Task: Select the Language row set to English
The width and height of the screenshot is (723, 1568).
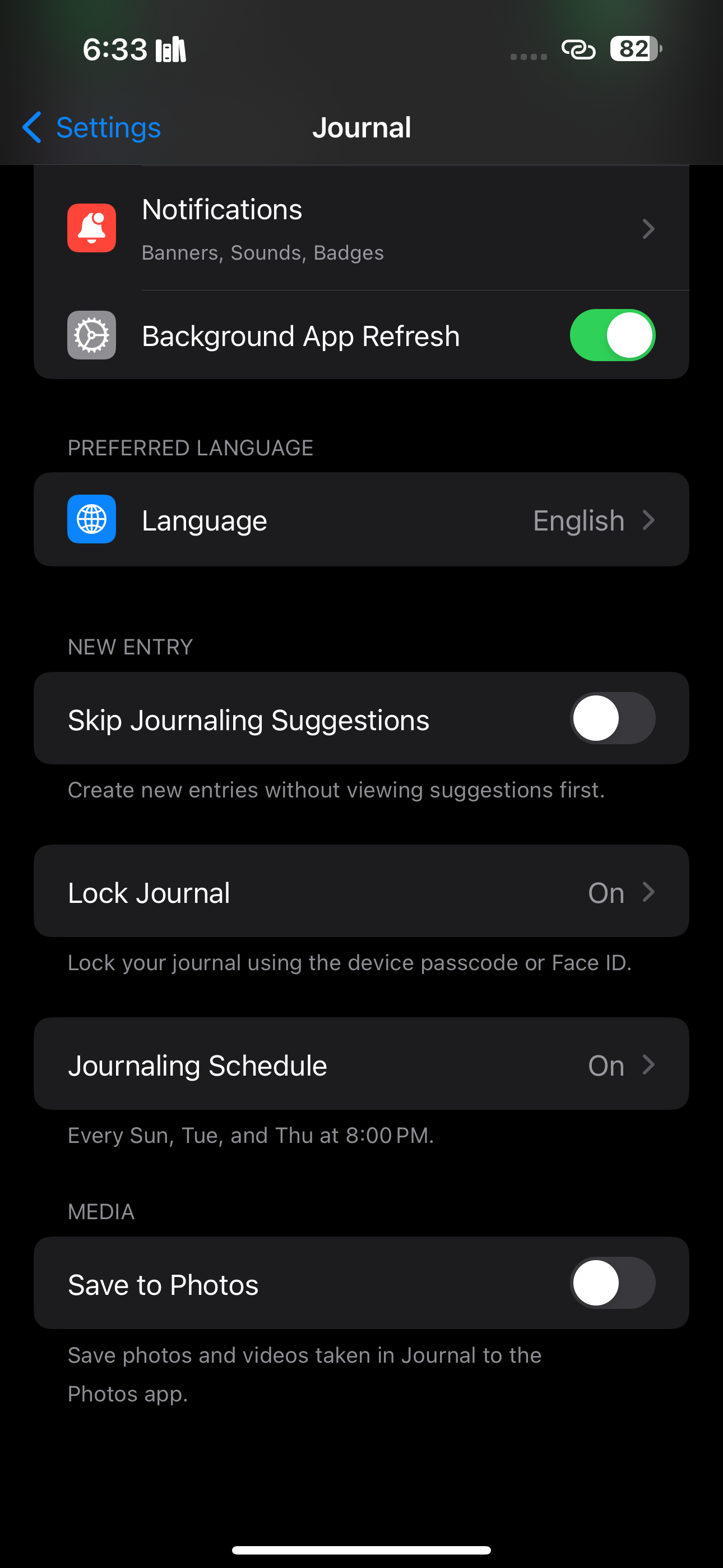Action: click(x=361, y=519)
